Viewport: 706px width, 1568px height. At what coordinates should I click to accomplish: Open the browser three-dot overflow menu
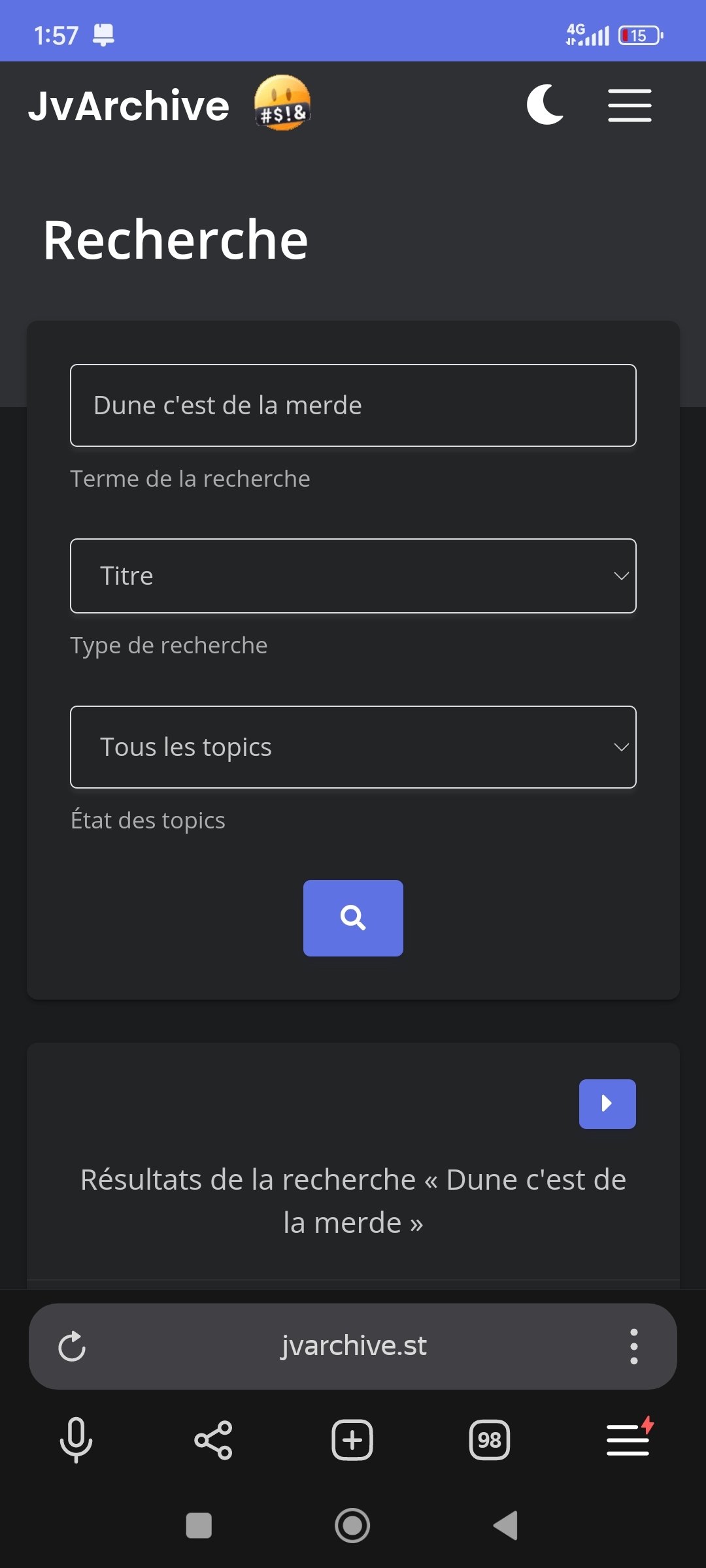(x=633, y=1347)
